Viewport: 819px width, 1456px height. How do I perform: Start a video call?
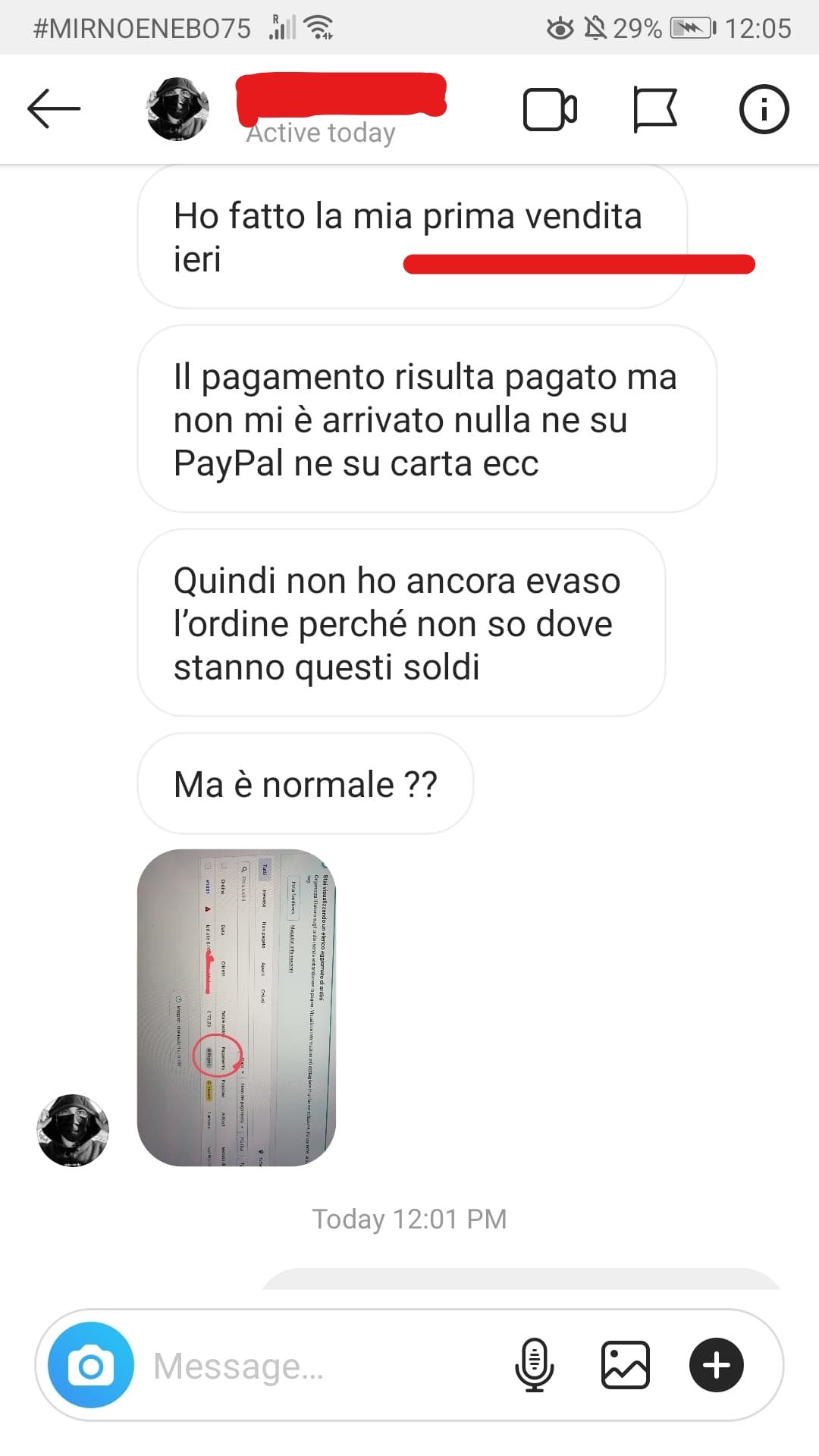(x=550, y=110)
